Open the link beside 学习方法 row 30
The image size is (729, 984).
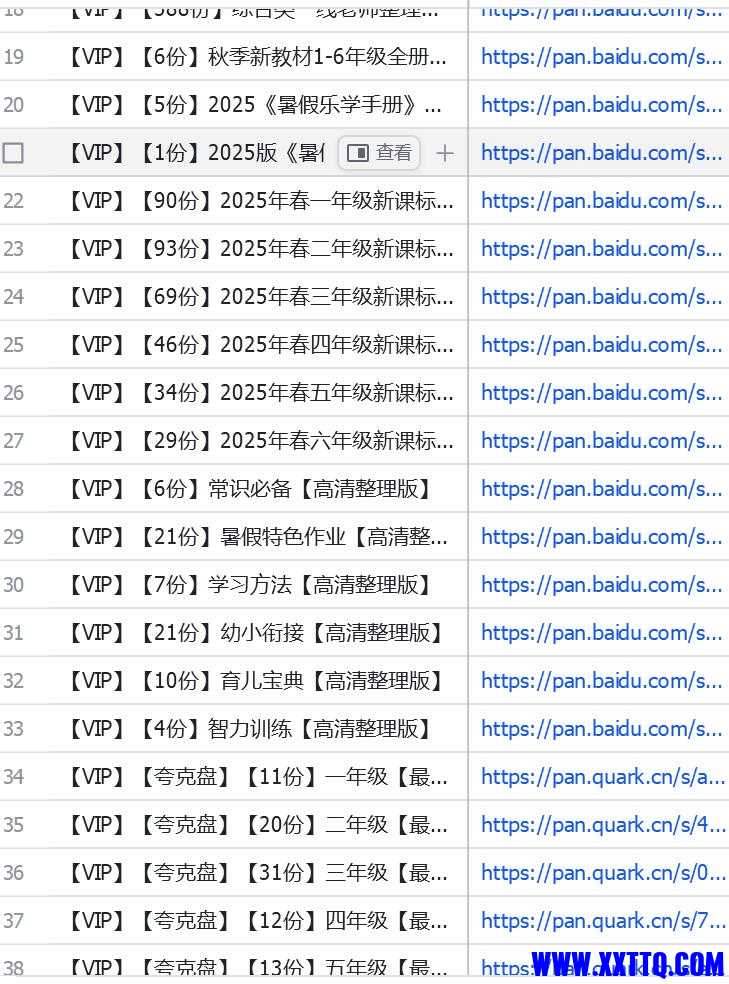pyautogui.click(x=601, y=585)
